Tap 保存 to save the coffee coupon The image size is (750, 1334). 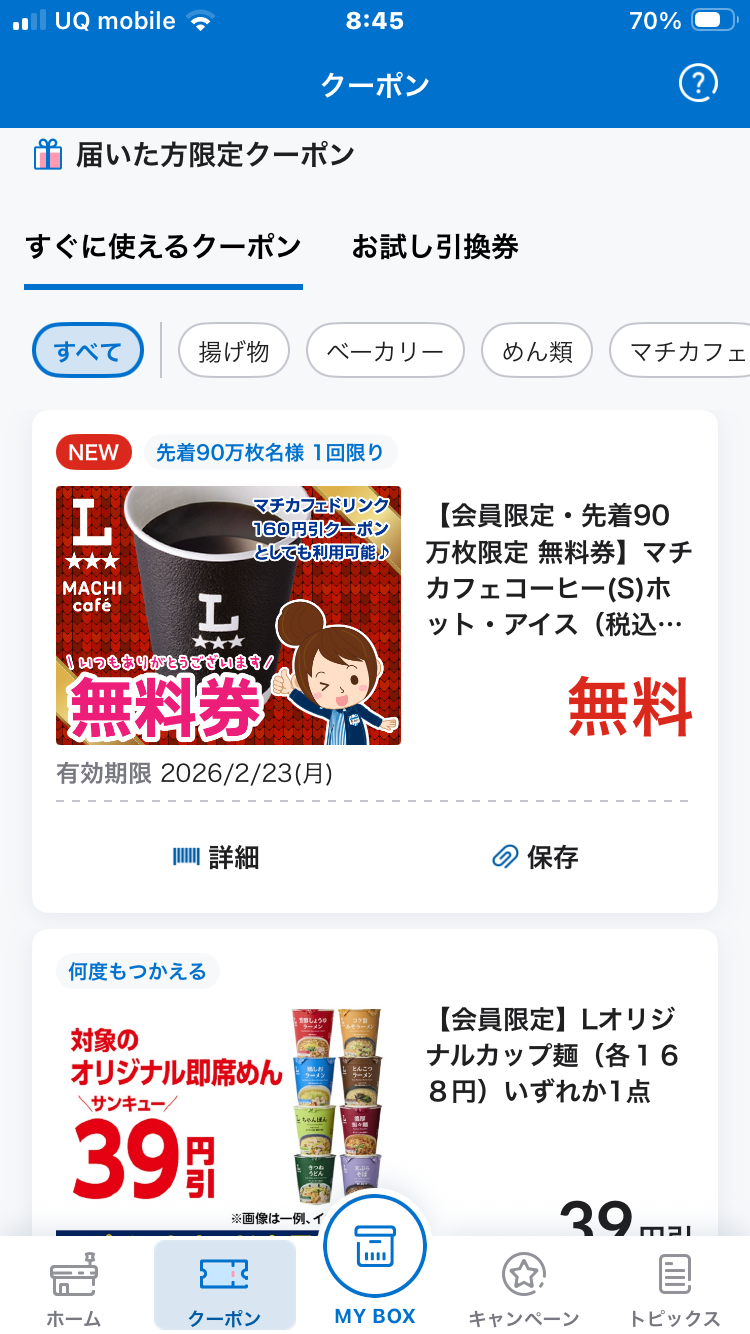click(x=535, y=857)
